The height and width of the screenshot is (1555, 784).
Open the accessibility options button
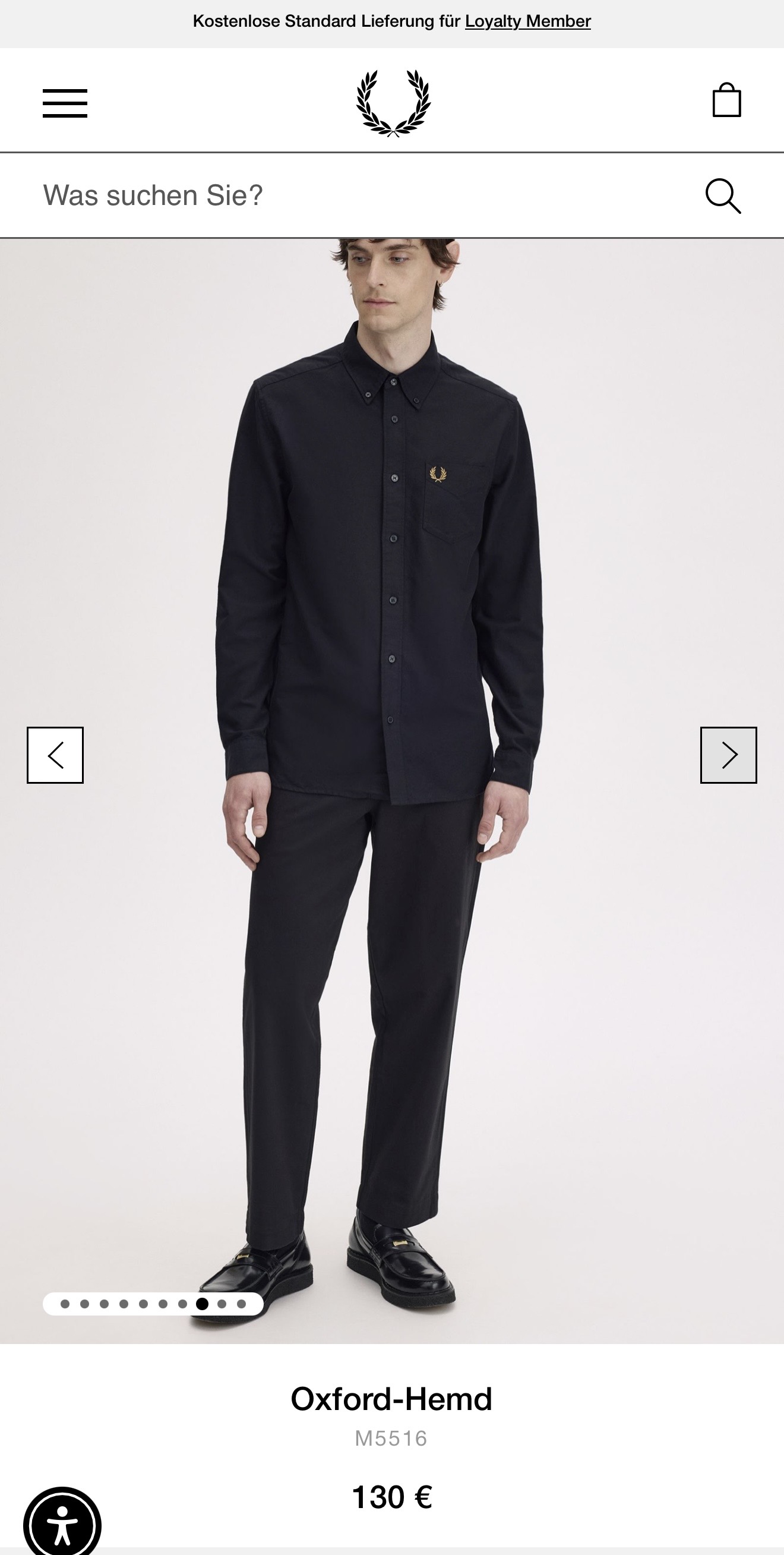62,1524
